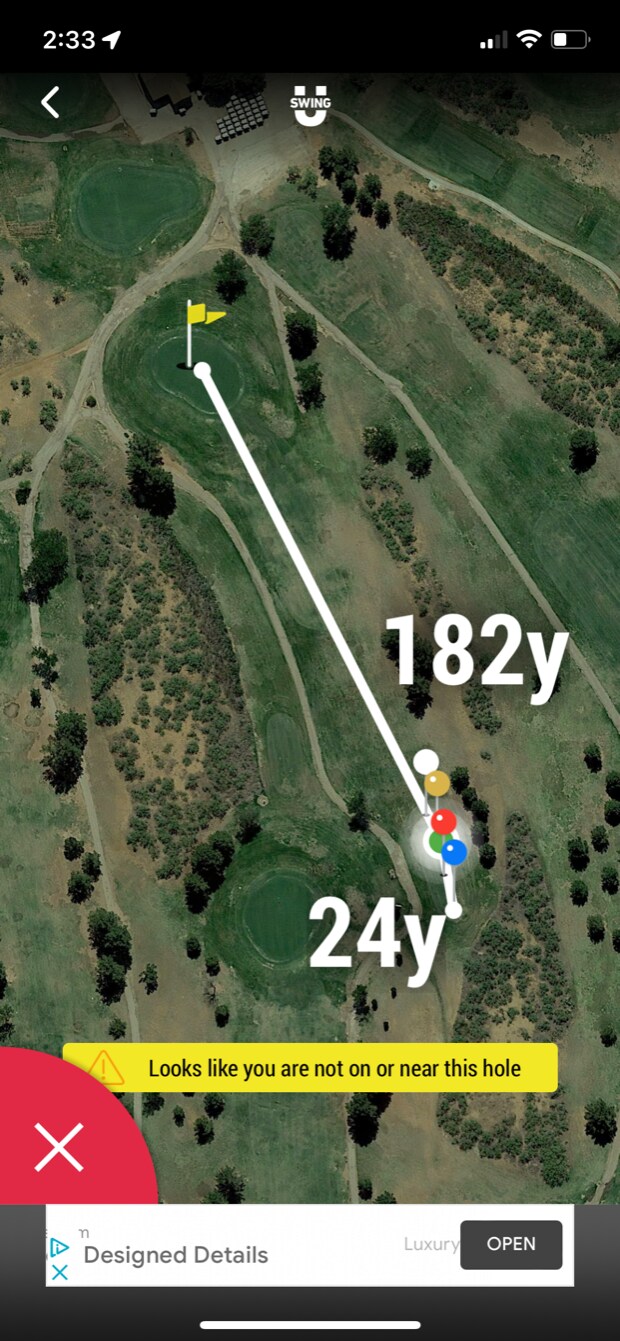Open the AdChoices info icon

[x=60, y=1247]
